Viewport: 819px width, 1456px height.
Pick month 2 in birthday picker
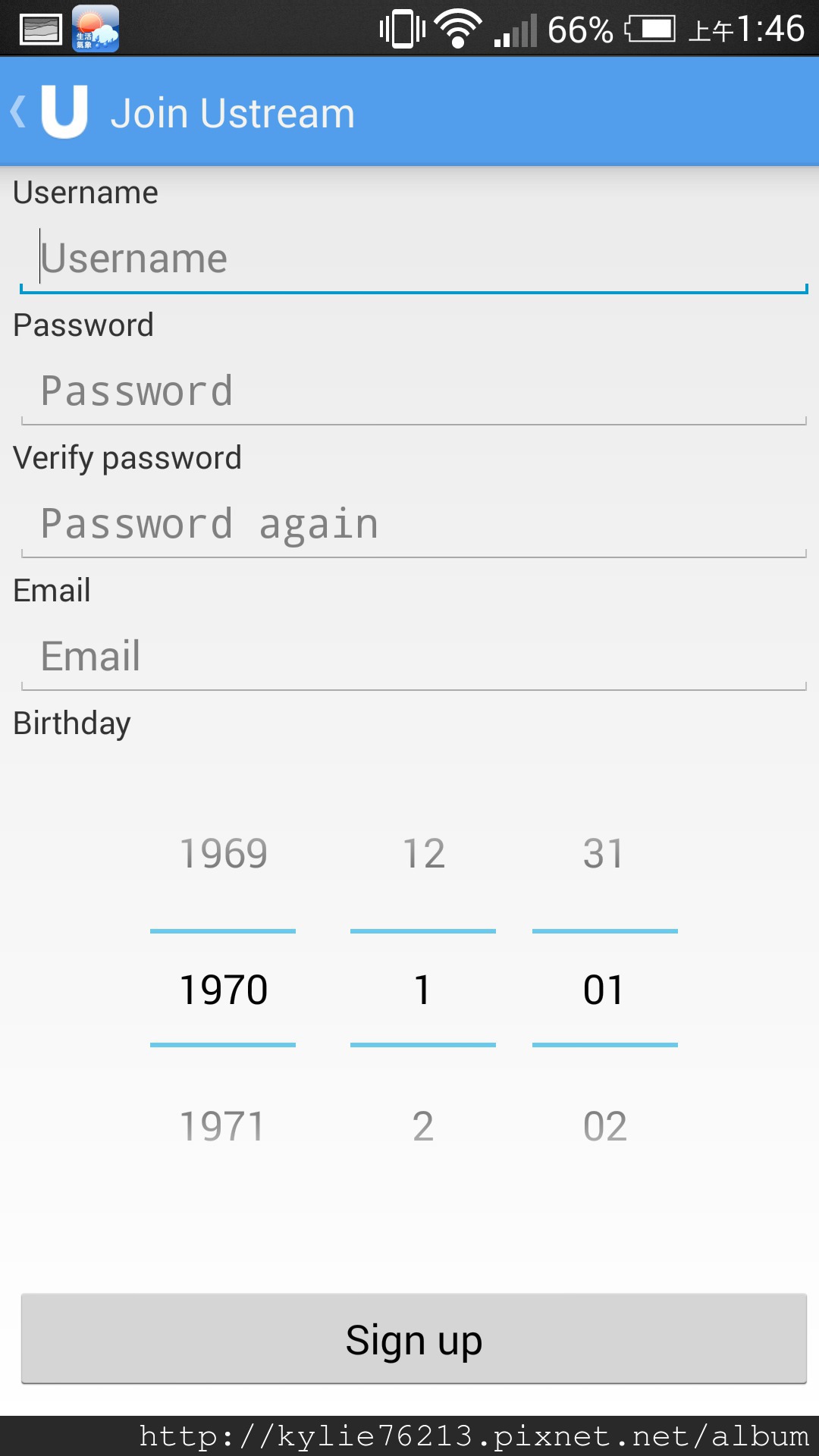423,1126
